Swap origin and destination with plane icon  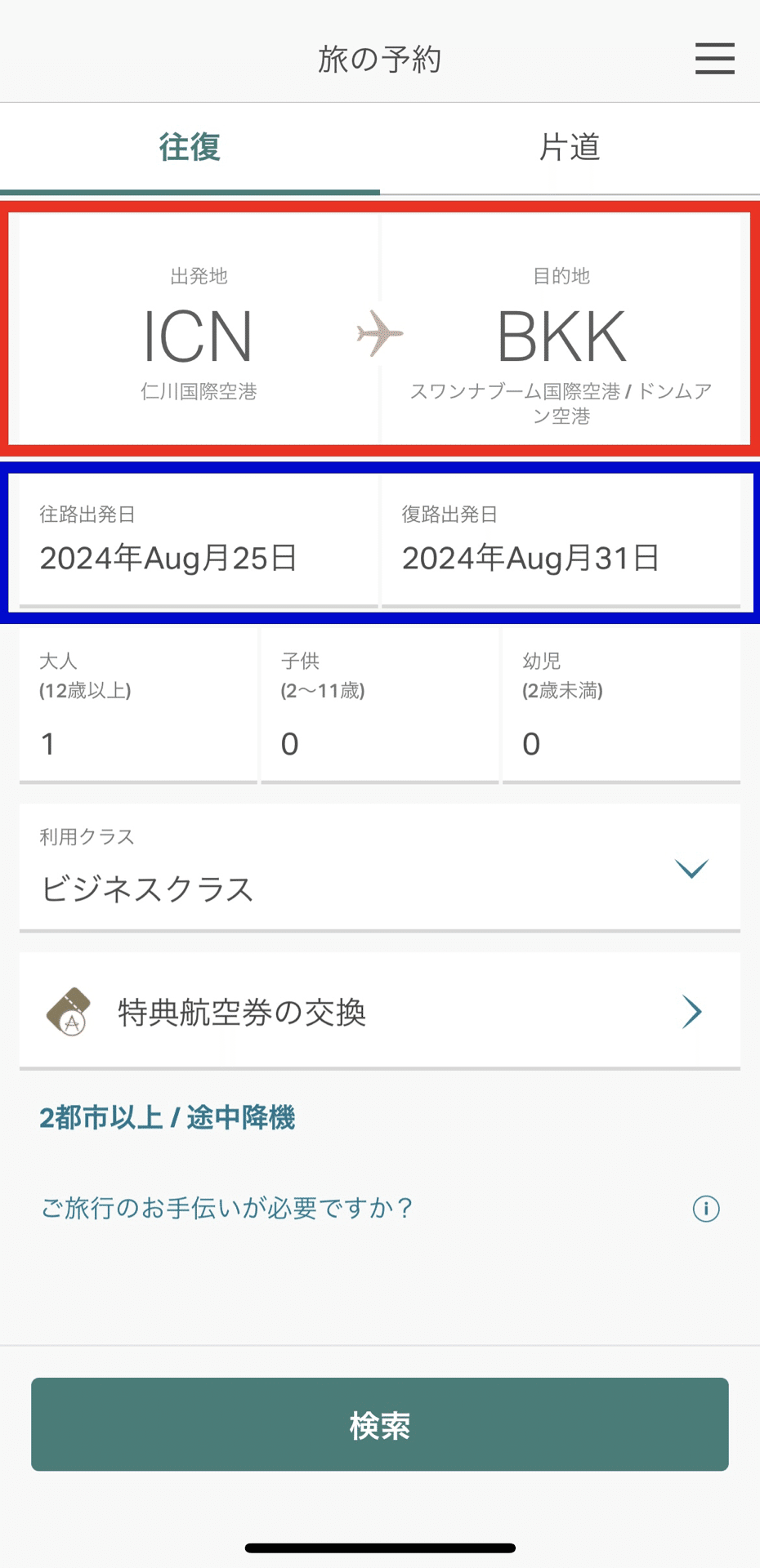pyautogui.click(x=380, y=333)
